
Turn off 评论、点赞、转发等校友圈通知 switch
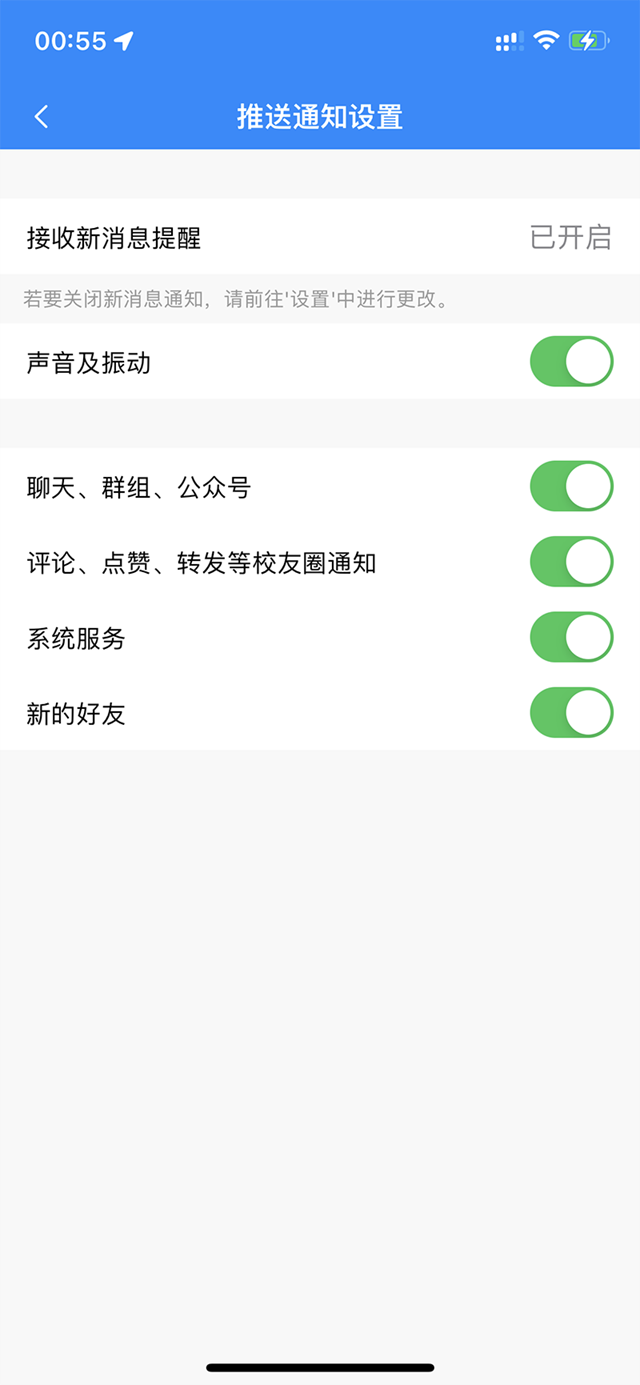571,562
